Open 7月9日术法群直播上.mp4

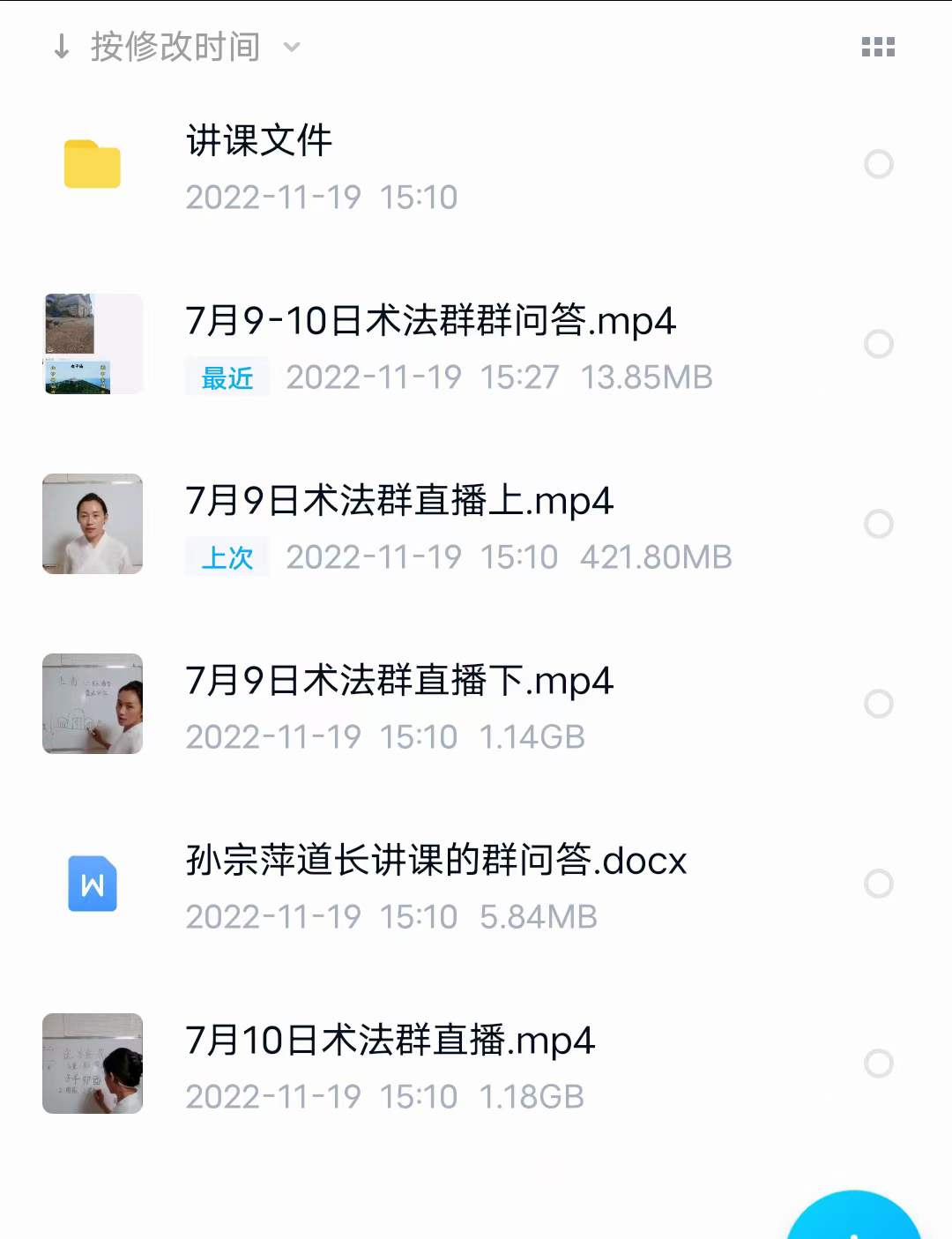[401, 503]
